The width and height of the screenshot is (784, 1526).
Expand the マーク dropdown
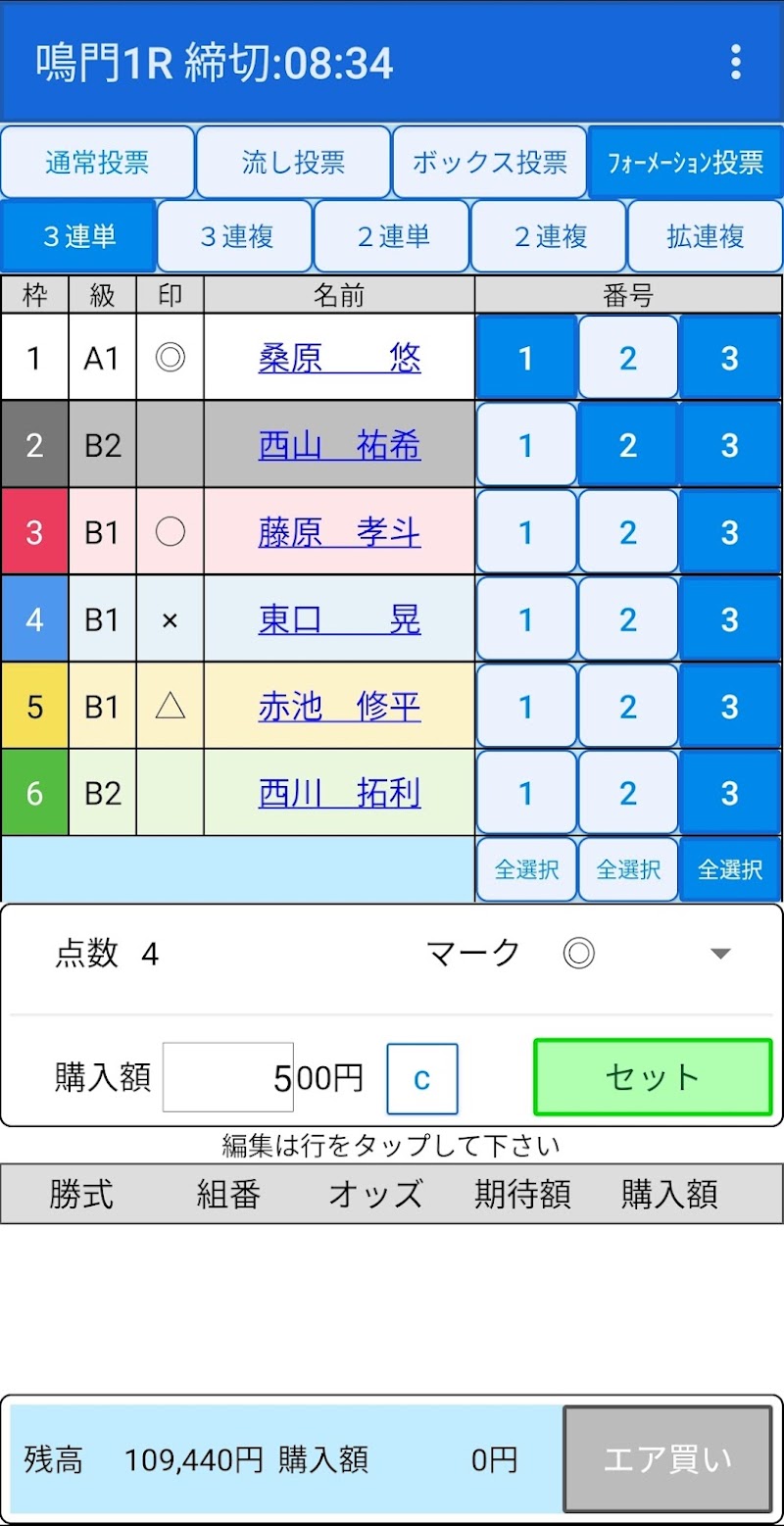pos(720,954)
